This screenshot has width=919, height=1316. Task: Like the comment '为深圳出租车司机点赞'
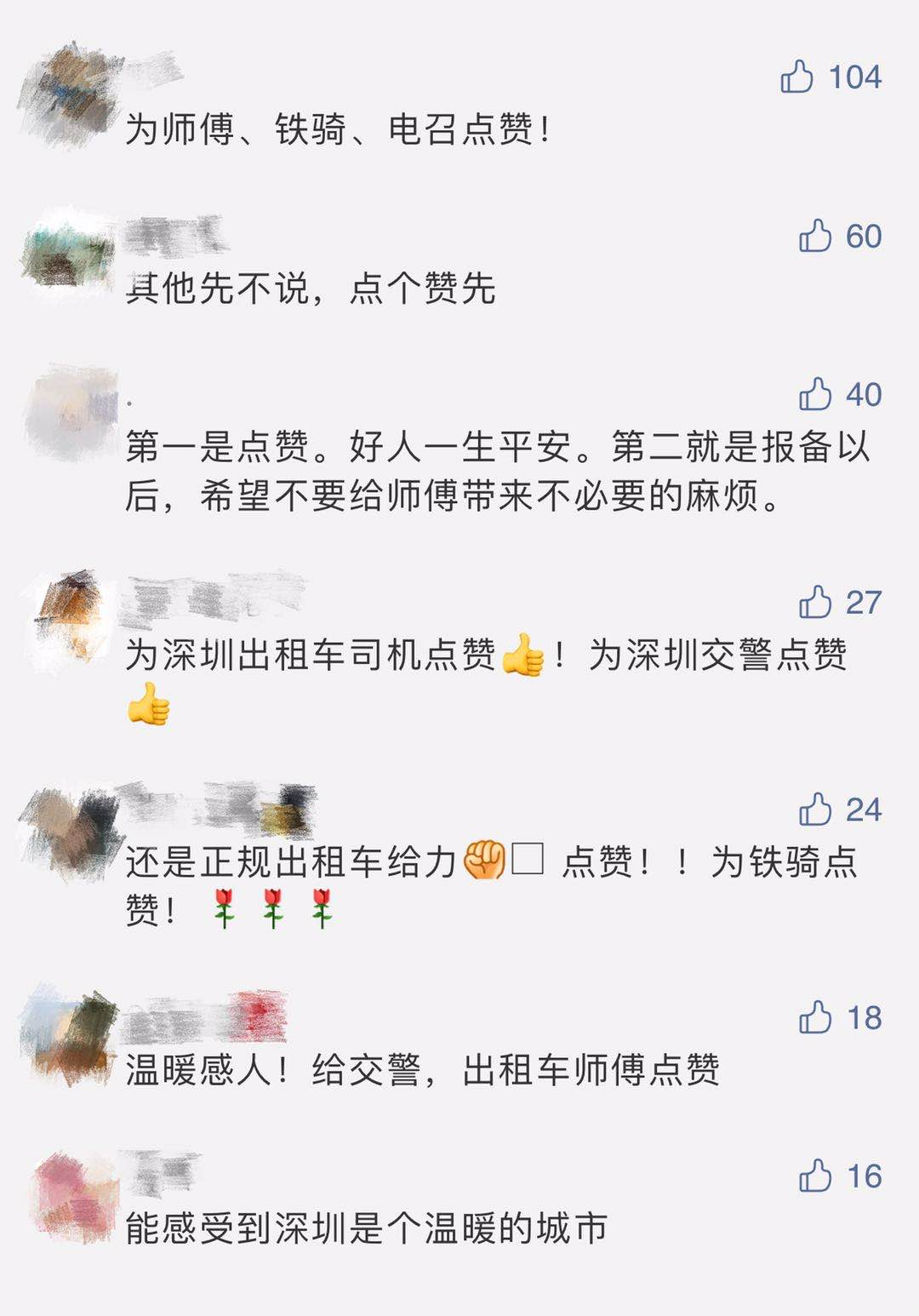point(815,603)
